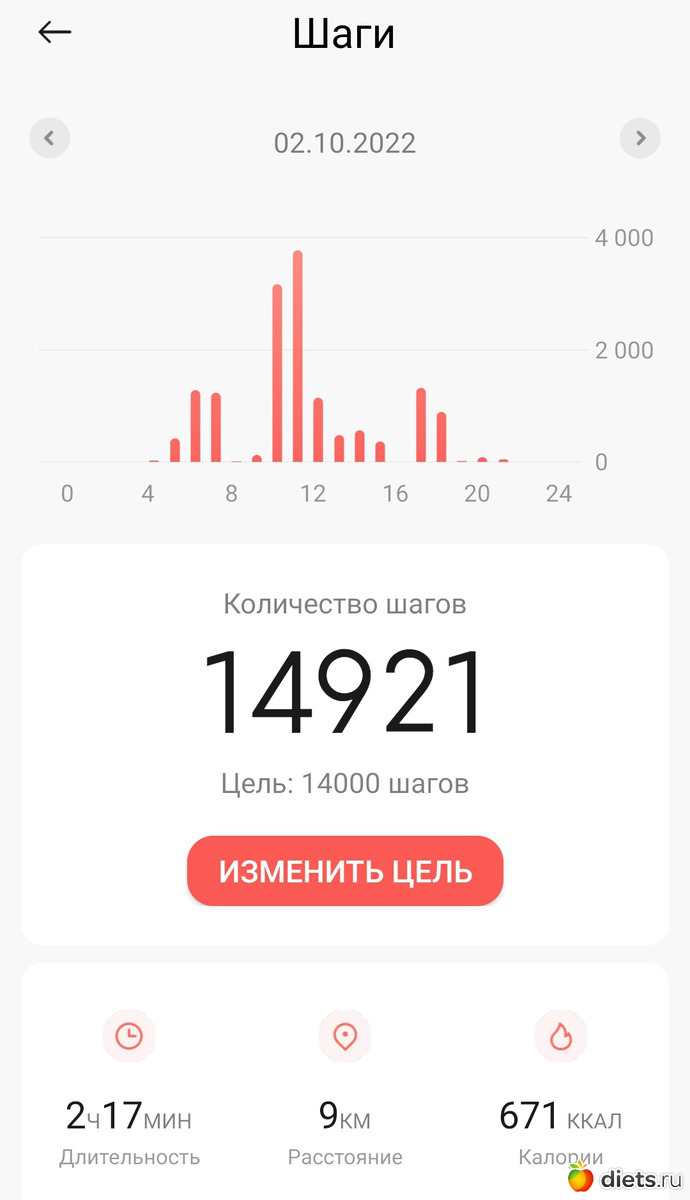This screenshot has height=1200, width=690.
Task: Tap the ИЗМЕНИТЬ ЦЕЛЬ button
Action: tap(345, 871)
